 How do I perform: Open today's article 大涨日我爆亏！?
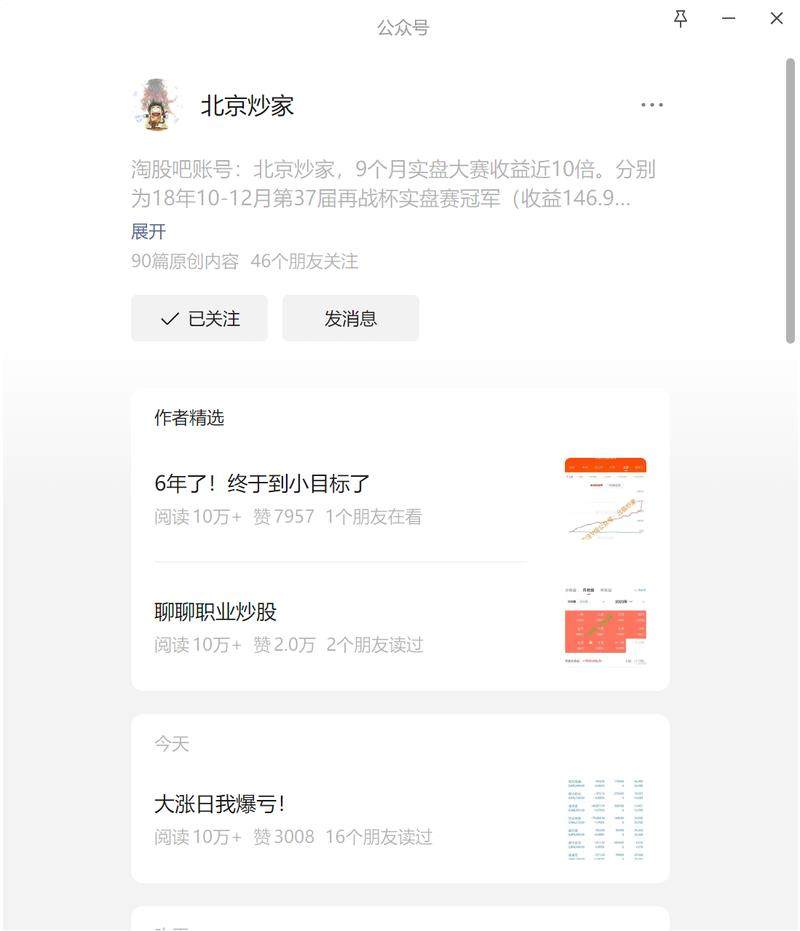(x=220, y=804)
